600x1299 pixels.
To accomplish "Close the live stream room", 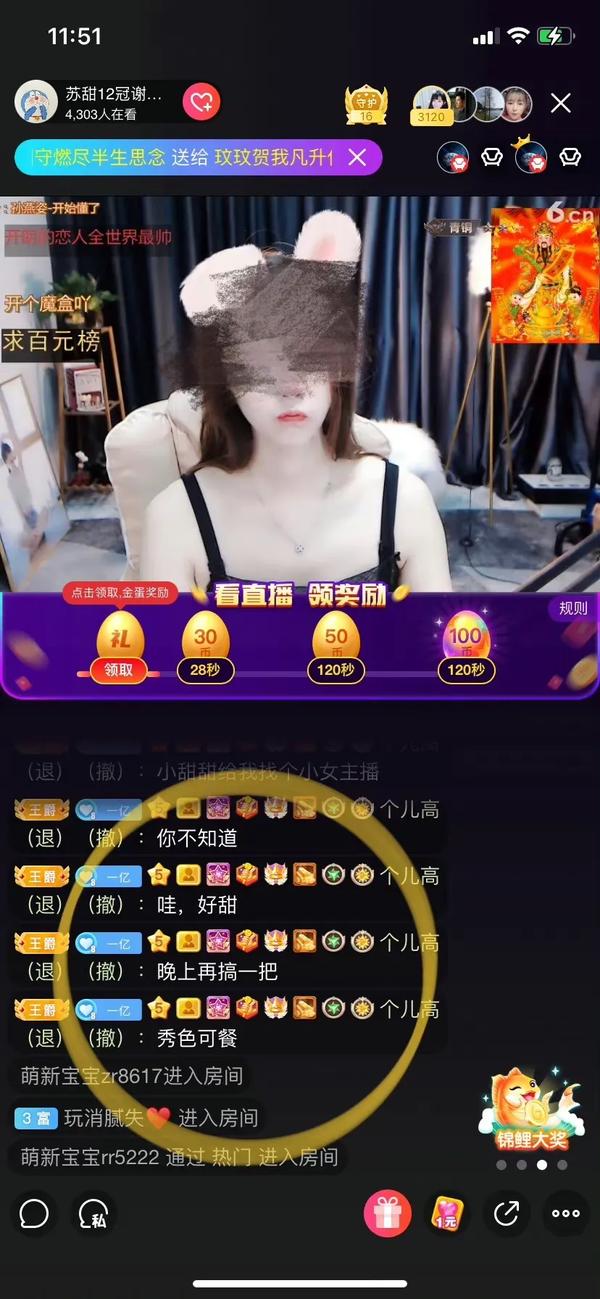I will (561, 103).
